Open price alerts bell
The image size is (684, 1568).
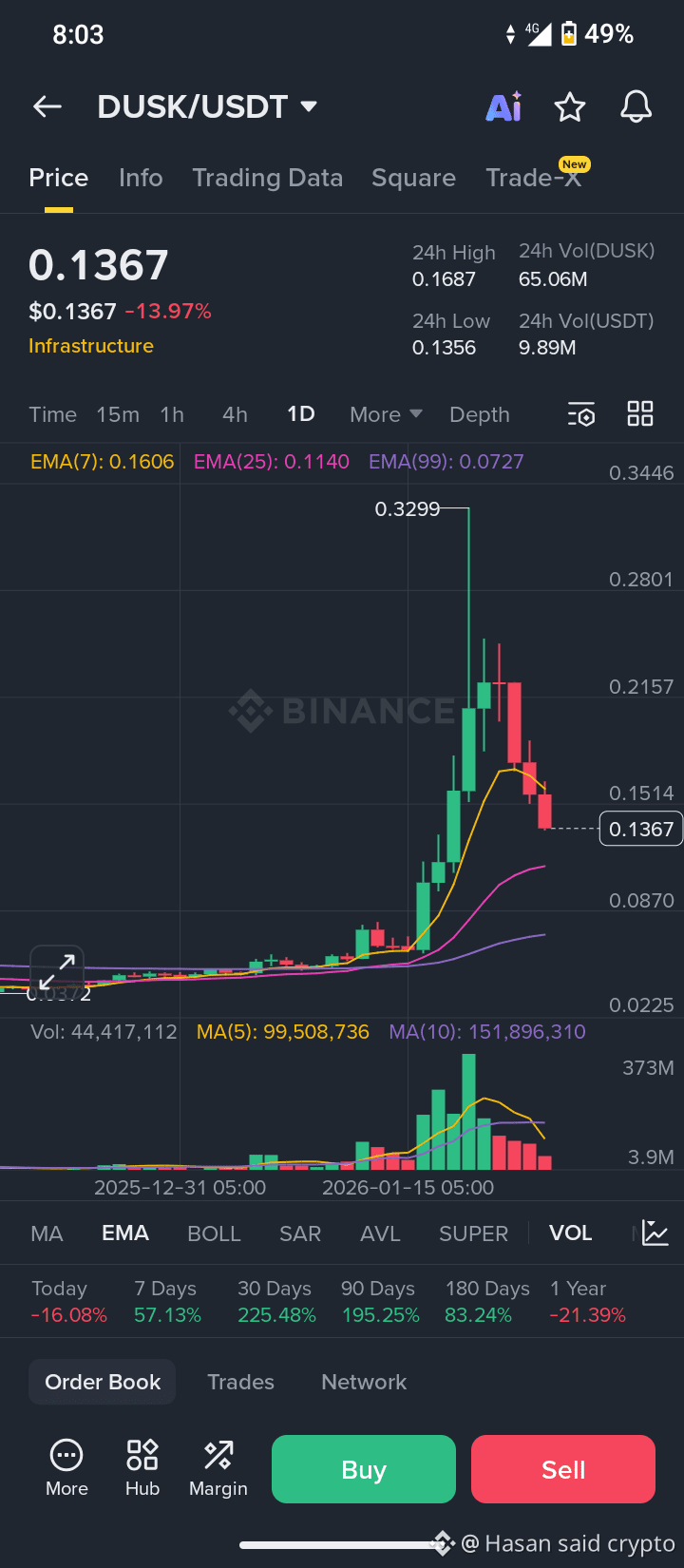636,107
